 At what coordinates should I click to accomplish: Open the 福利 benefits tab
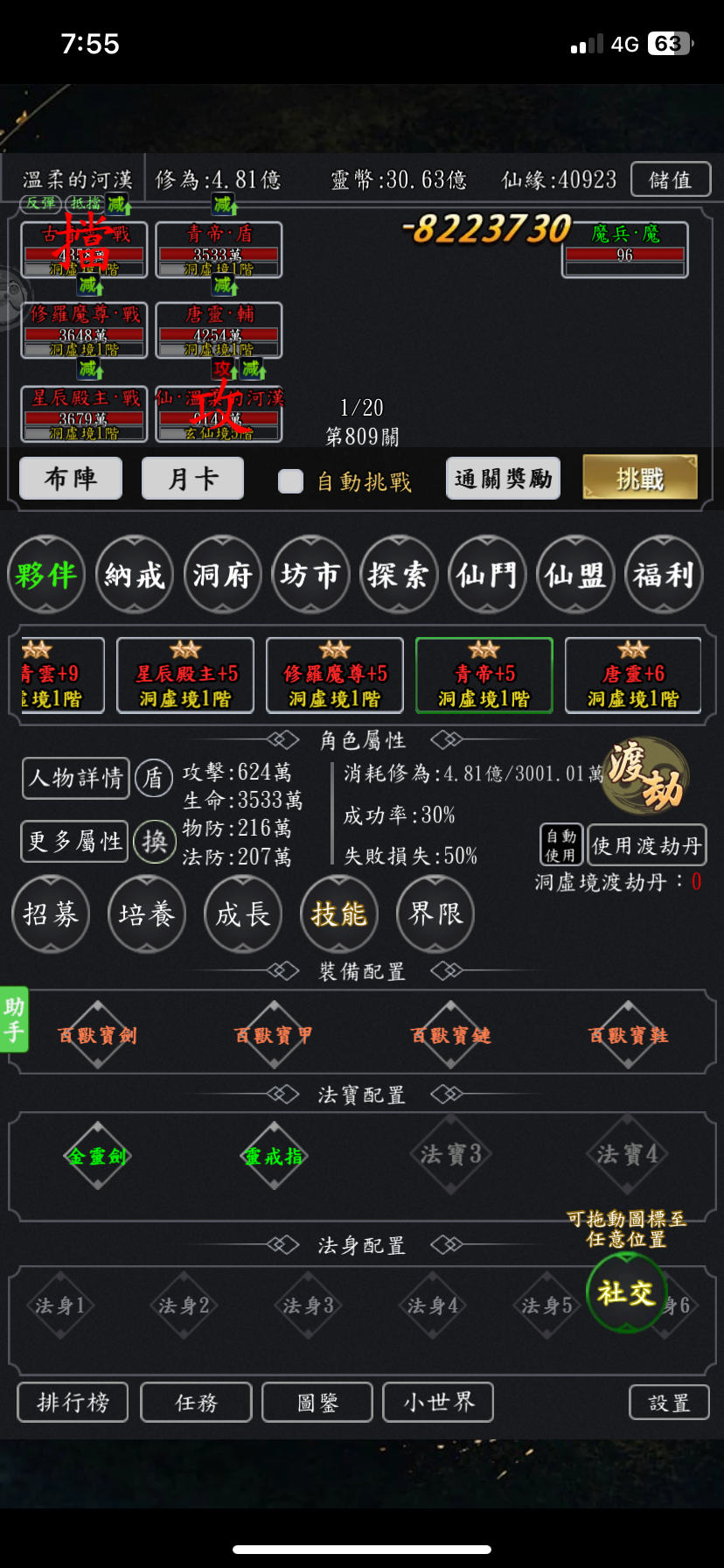(664, 575)
